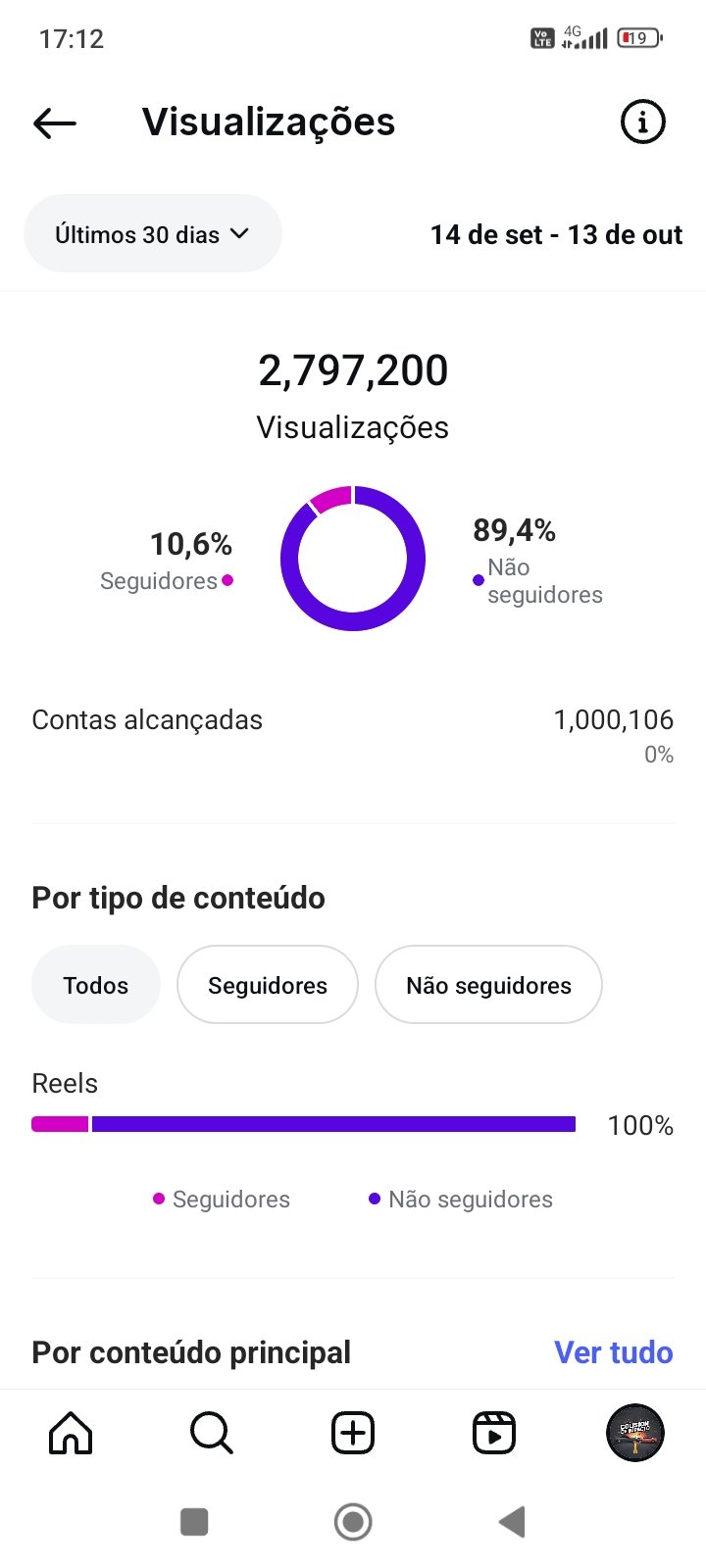Filter content by Não seguidores chip
Image resolution: width=706 pixels, height=1568 pixels.
pyautogui.click(x=488, y=985)
